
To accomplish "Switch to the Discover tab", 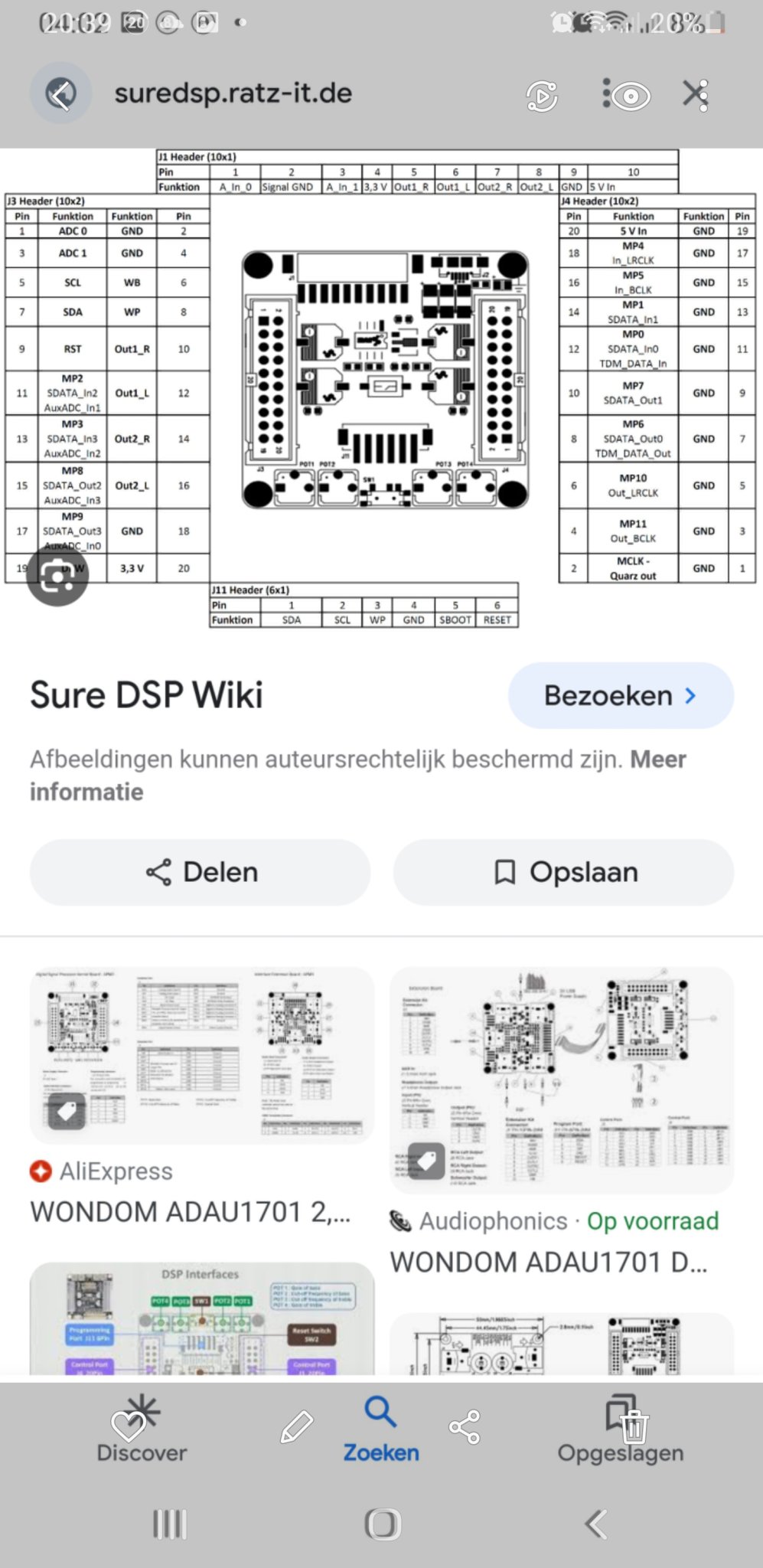I will click(x=142, y=1430).
